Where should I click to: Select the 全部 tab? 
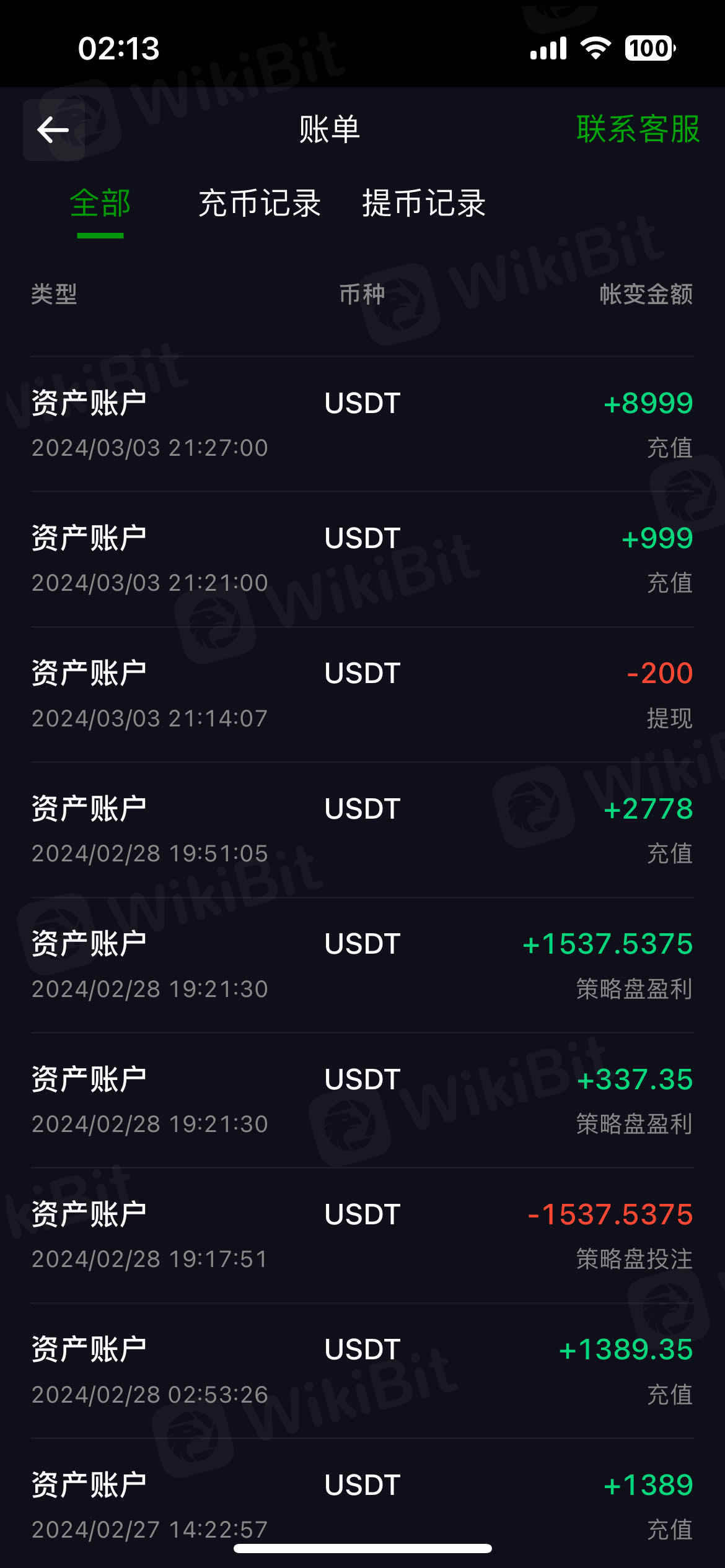(100, 204)
